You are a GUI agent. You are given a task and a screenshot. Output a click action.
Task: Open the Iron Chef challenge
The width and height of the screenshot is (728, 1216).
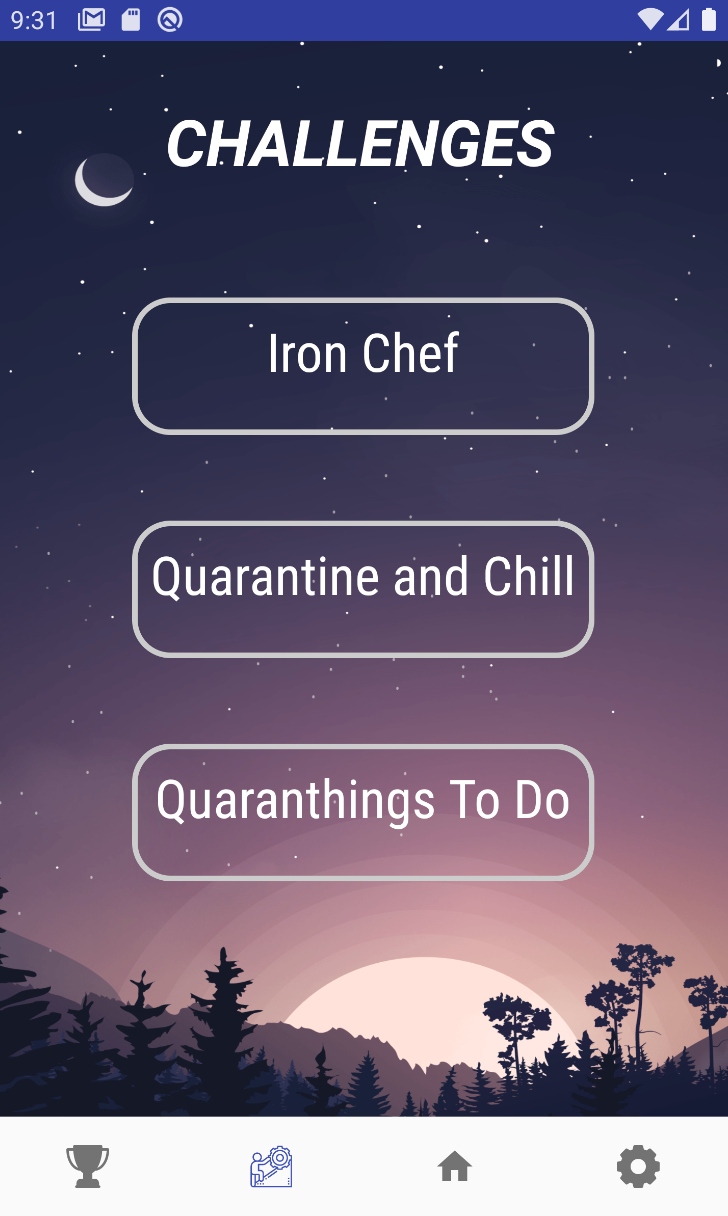(x=363, y=366)
